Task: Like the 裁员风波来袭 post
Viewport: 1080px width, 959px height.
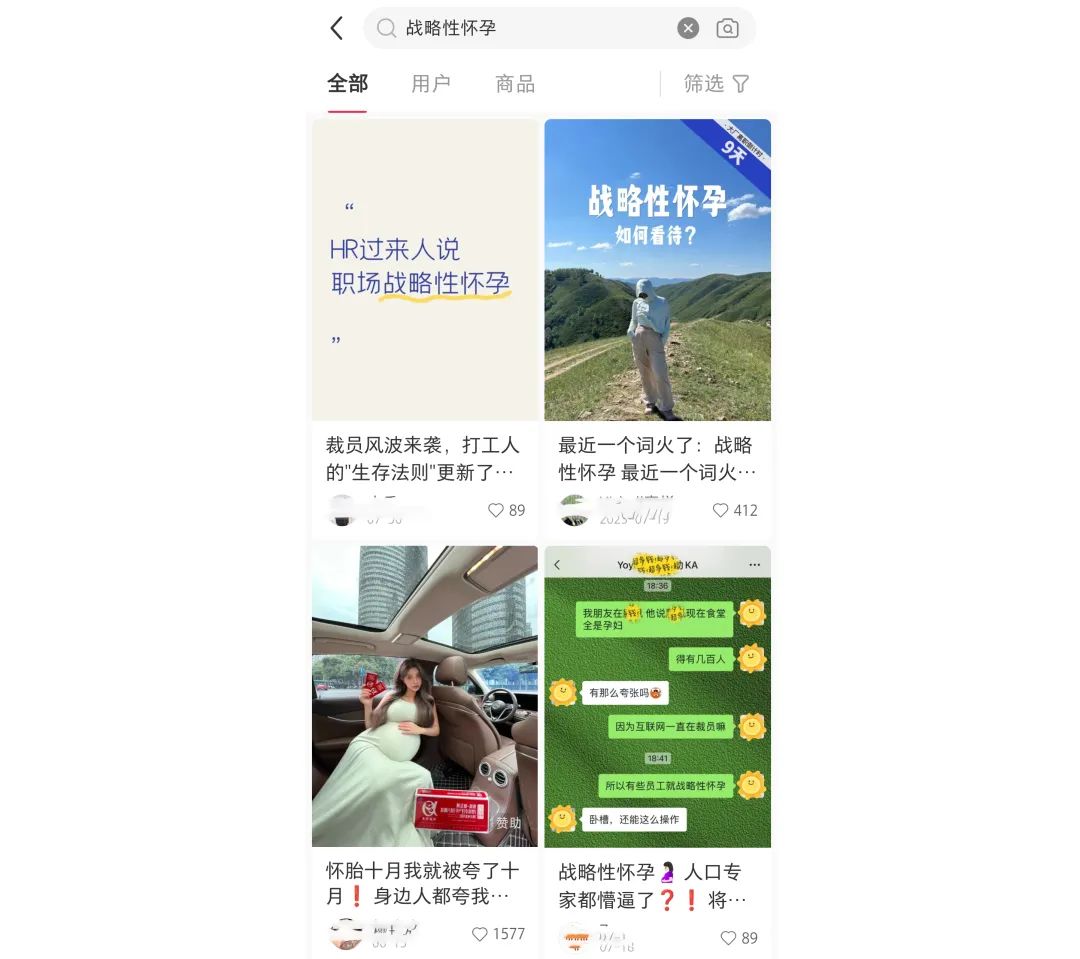Action: tap(496, 510)
